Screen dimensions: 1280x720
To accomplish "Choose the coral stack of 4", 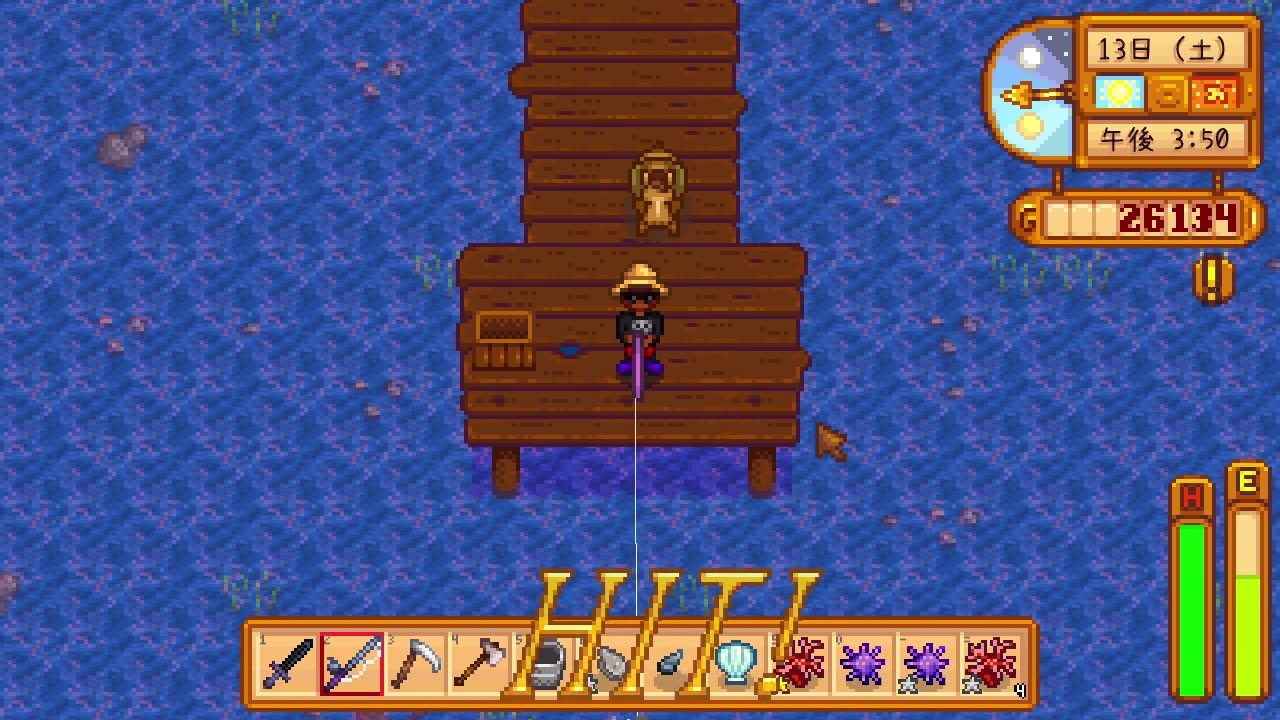I will point(992,664).
